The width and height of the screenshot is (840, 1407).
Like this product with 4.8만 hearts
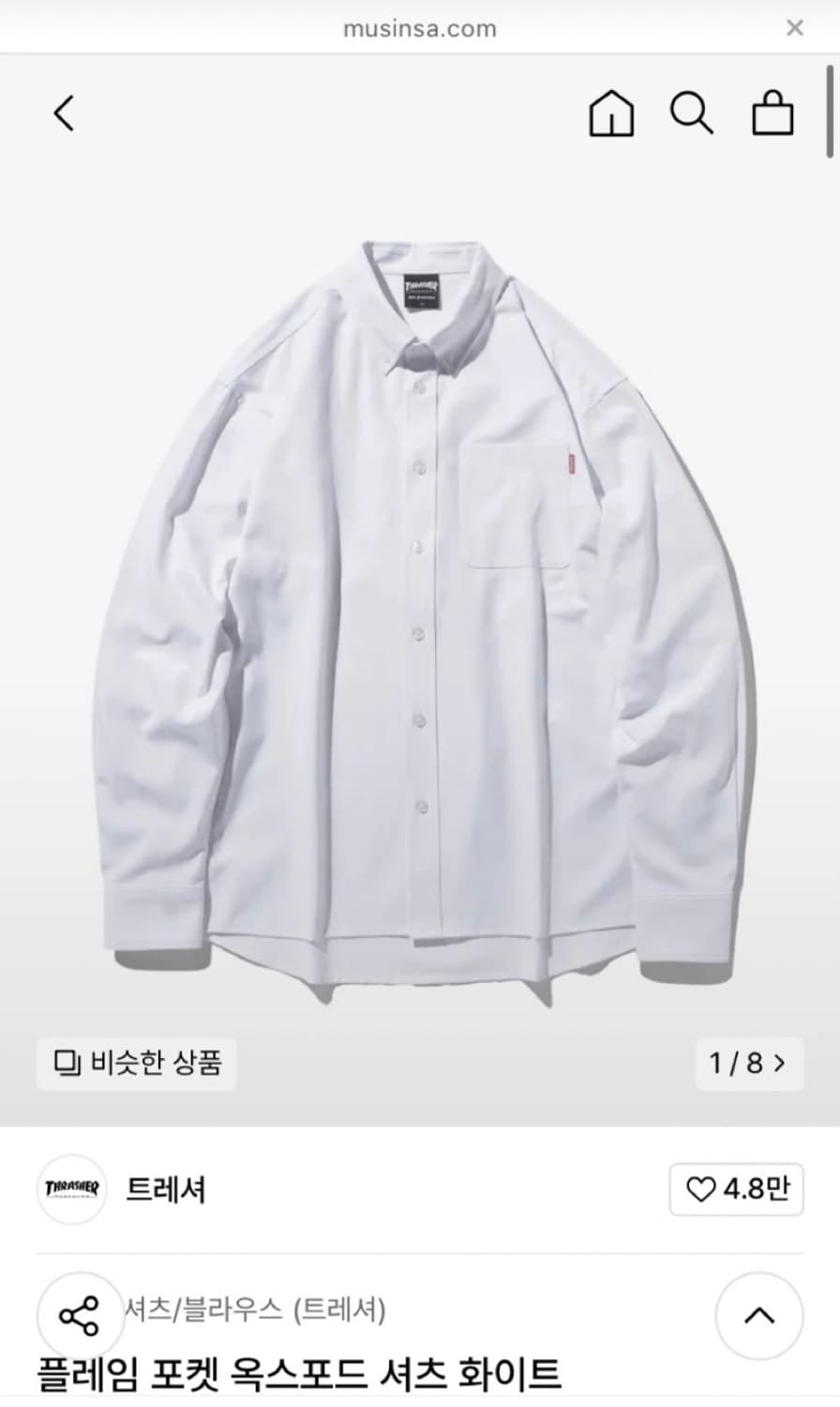[736, 1189]
